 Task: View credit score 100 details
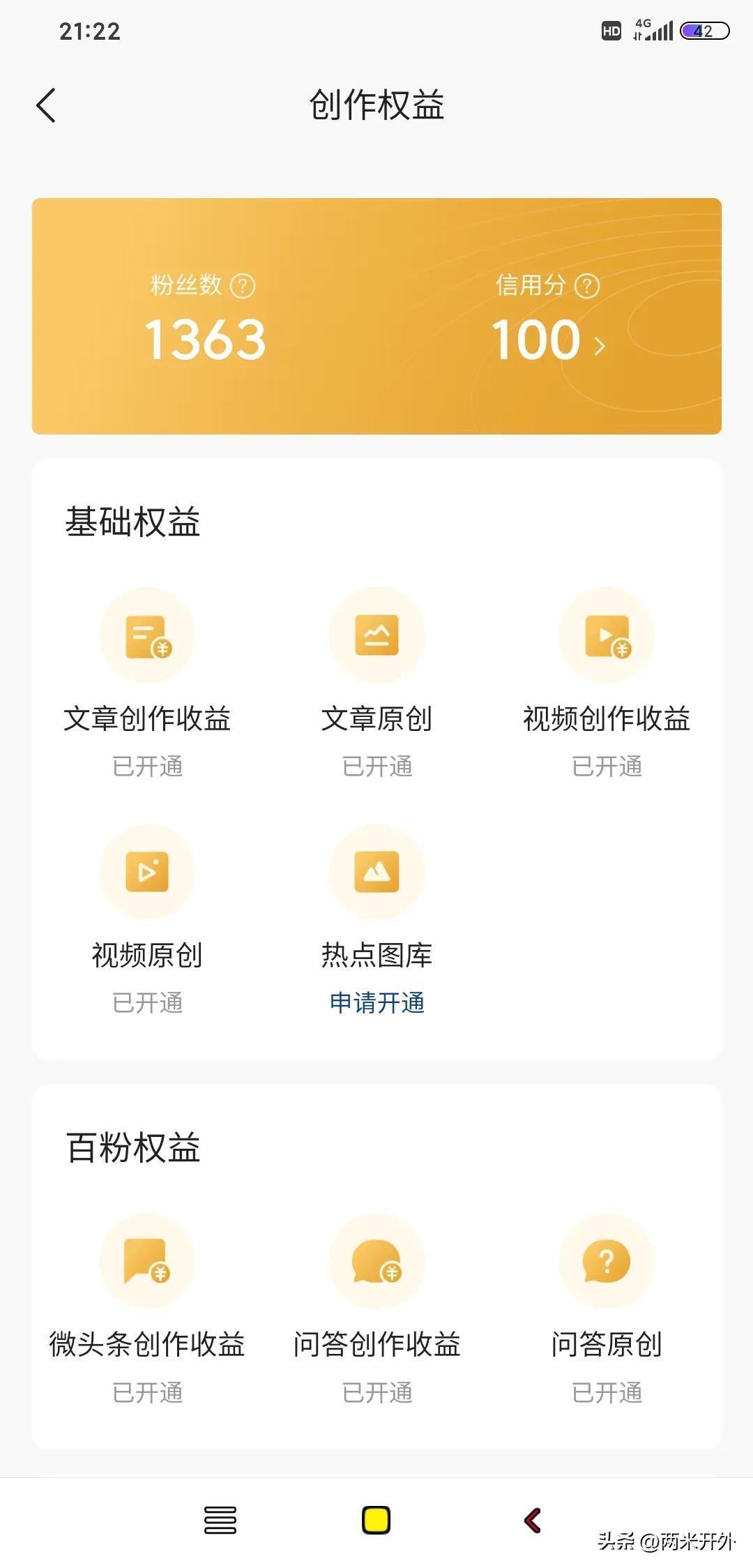click(x=547, y=341)
